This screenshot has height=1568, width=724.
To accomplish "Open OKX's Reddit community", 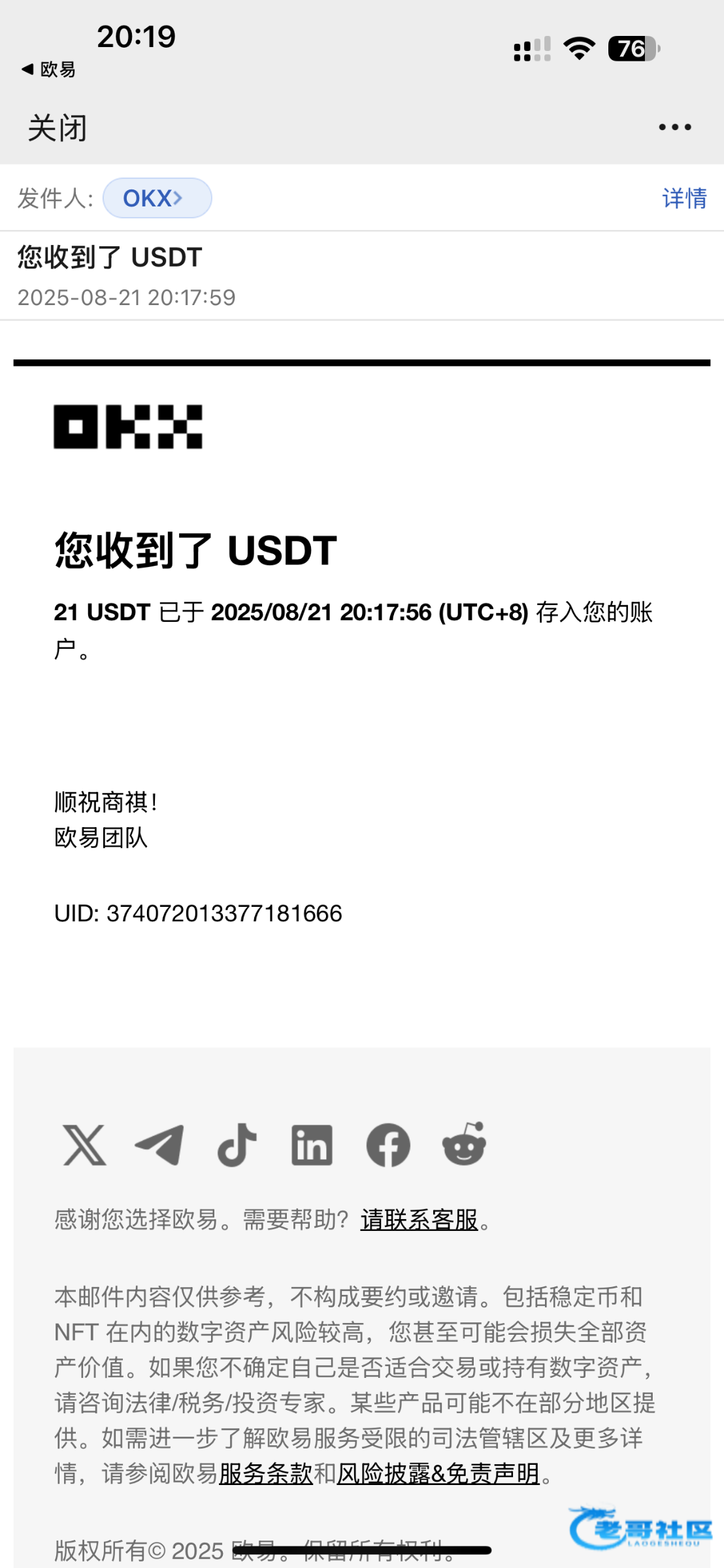I will pos(464,1145).
